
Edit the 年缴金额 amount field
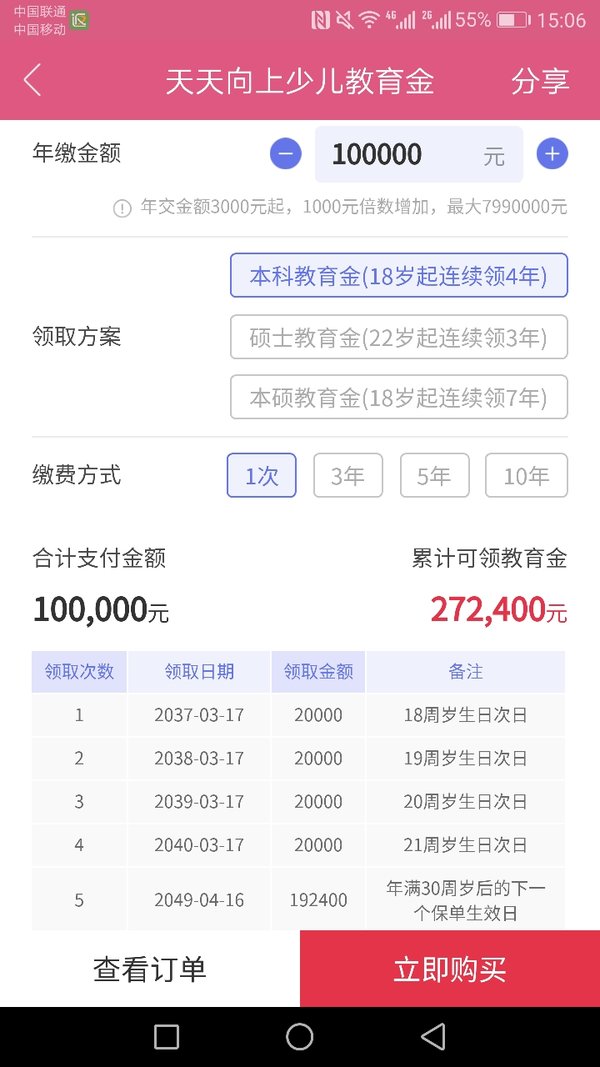[x=418, y=154]
